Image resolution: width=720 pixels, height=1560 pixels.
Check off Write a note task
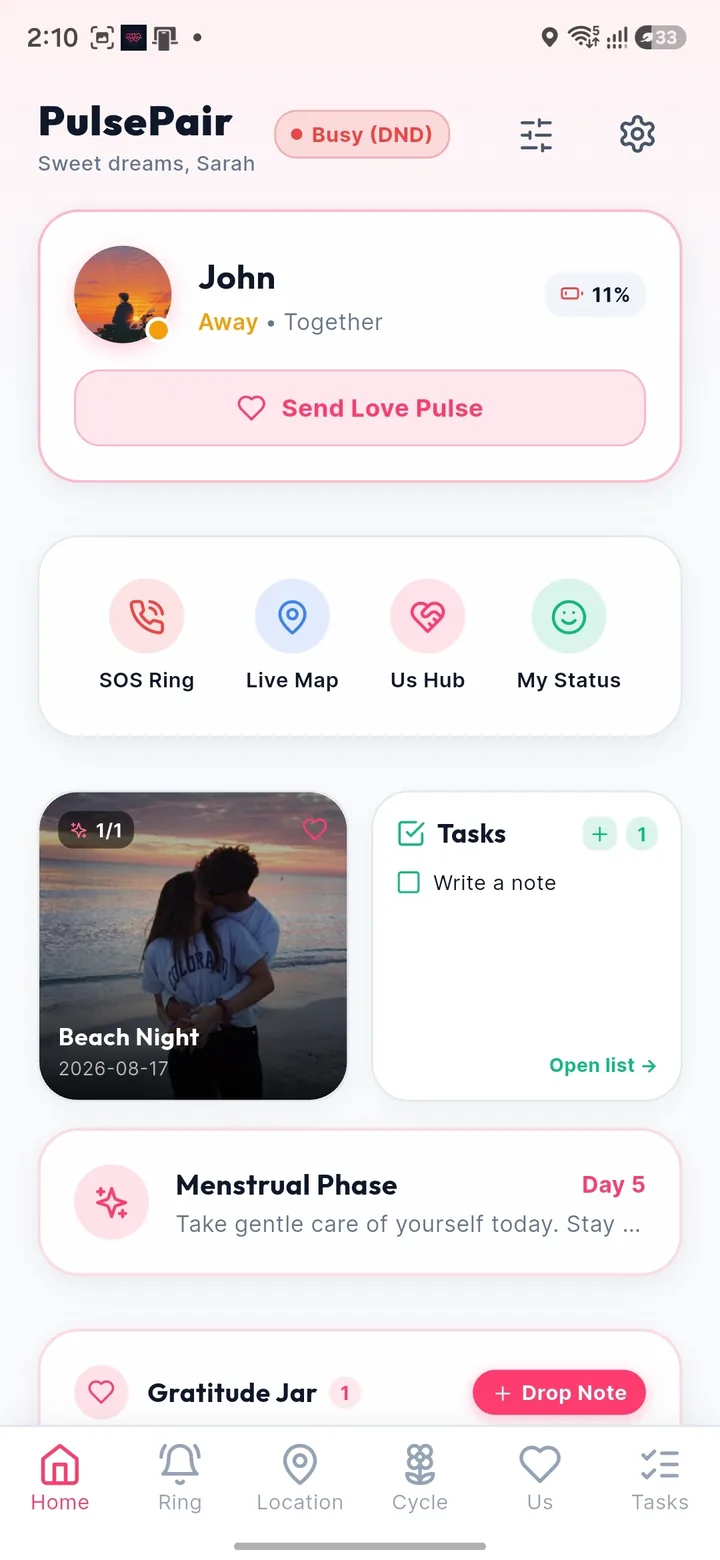(x=409, y=883)
